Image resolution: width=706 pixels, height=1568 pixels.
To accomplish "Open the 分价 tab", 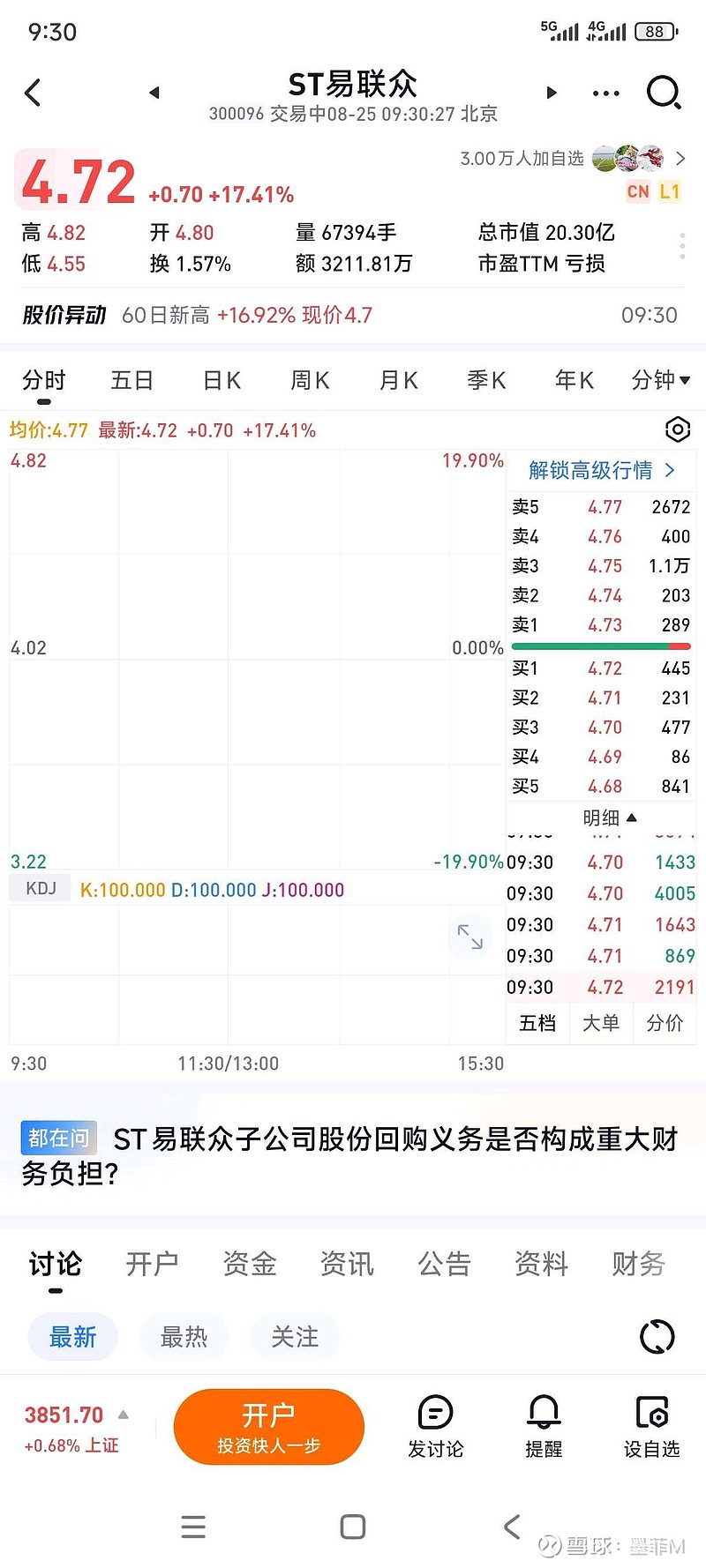I will 665,1023.
